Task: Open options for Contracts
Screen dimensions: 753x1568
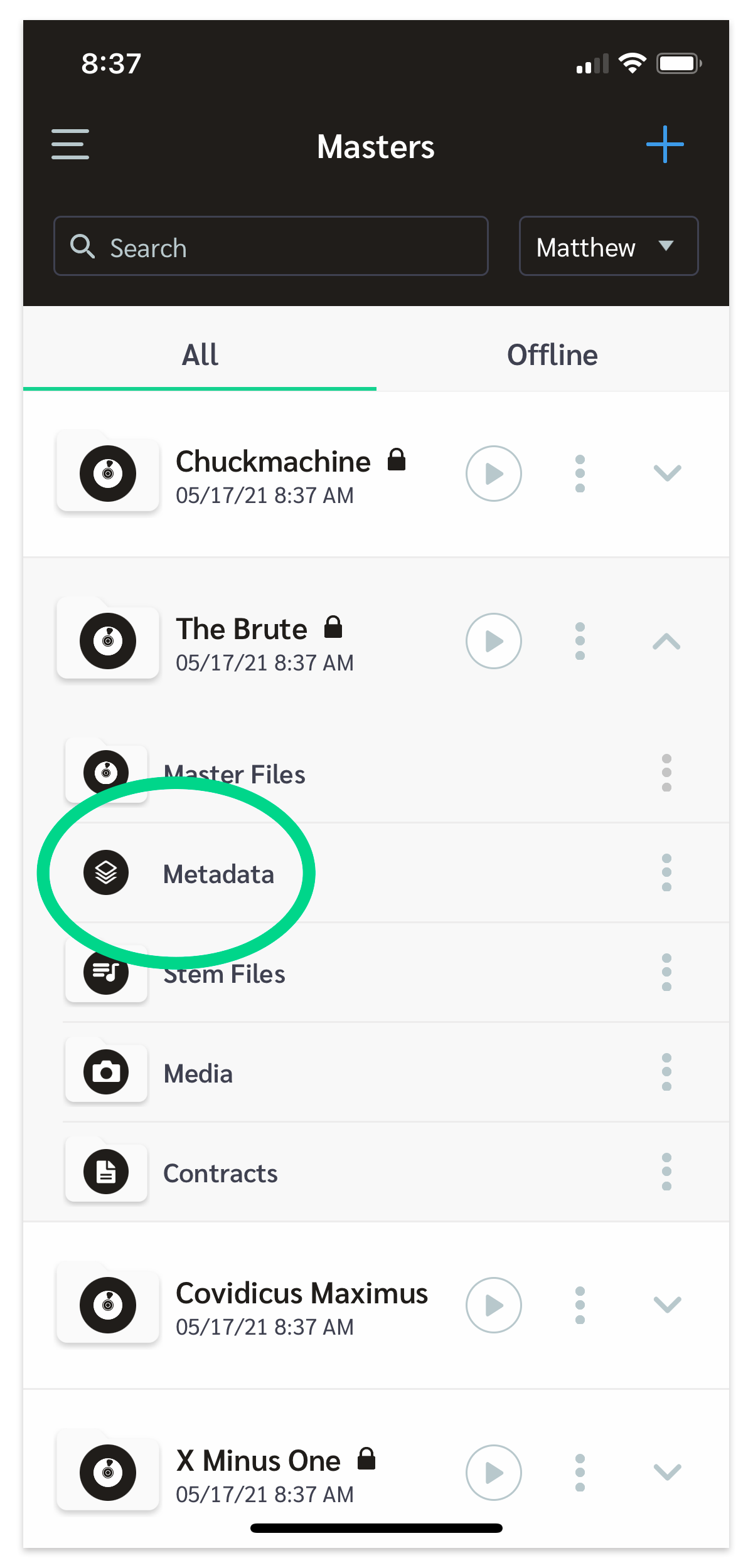Action: [x=666, y=1172]
